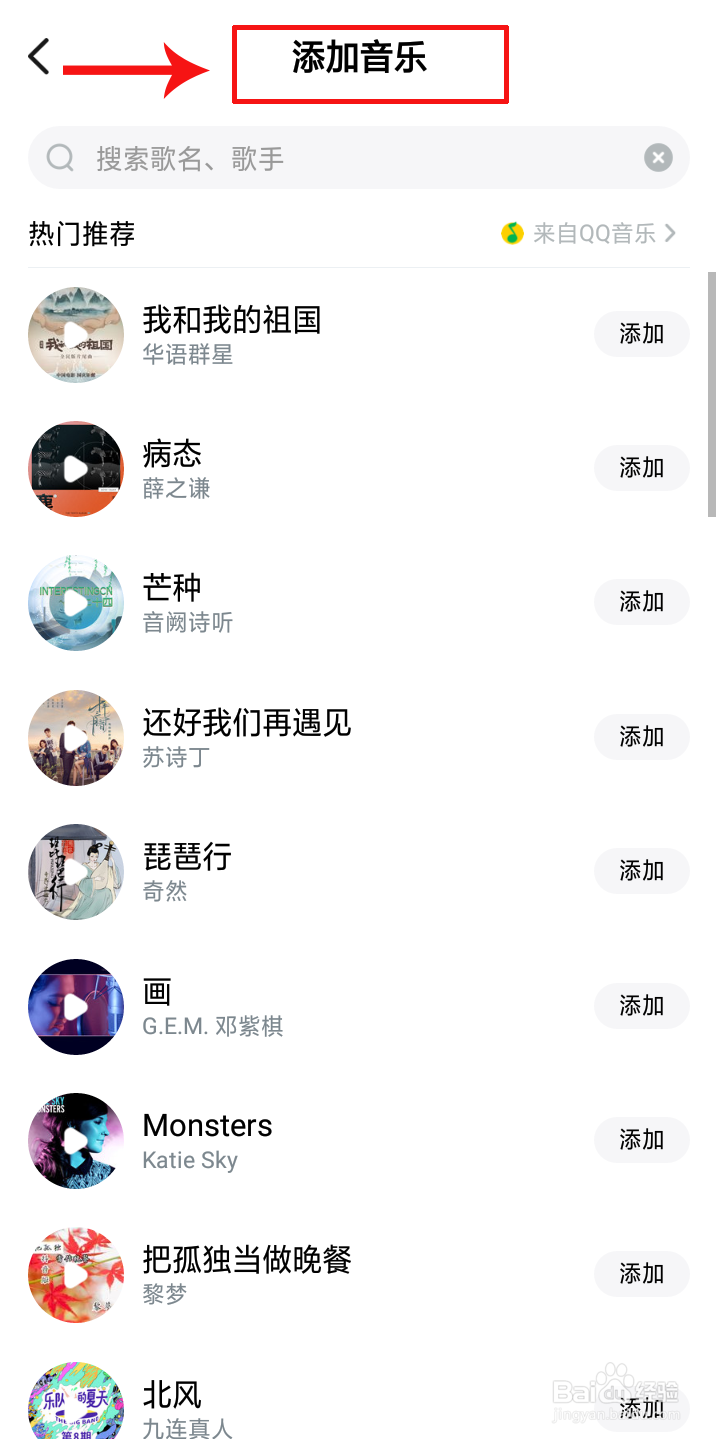Play a preview of Monsters
Screen dimensions: 720x1440
[76, 1141]
